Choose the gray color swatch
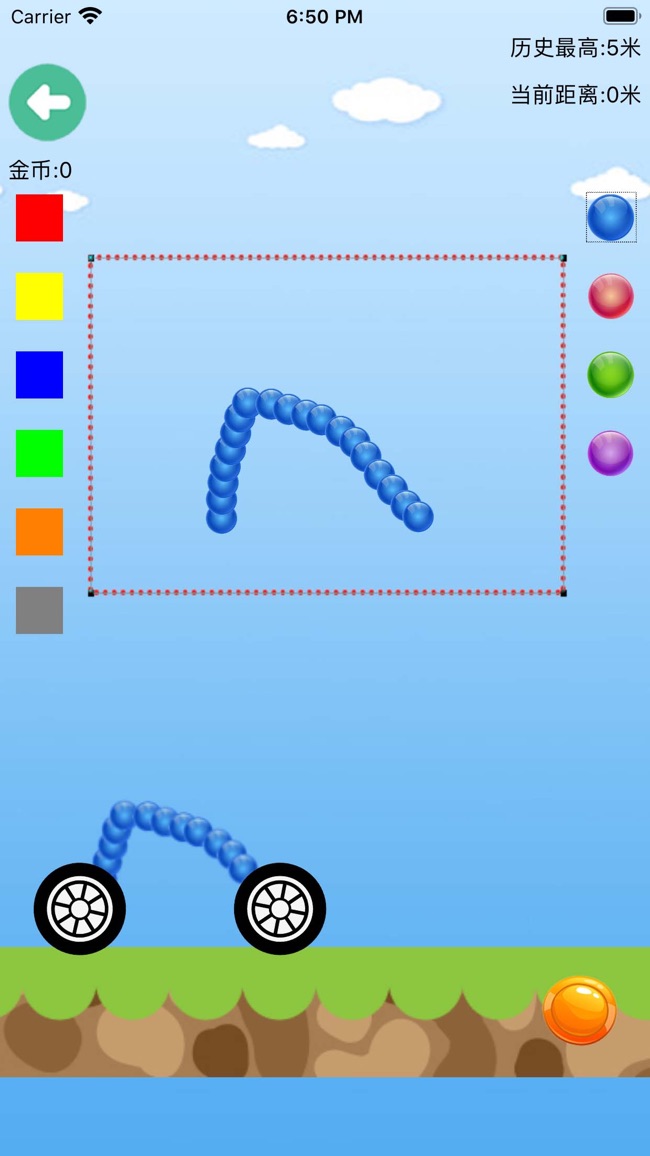650x1156 pixels. point(39,610)
